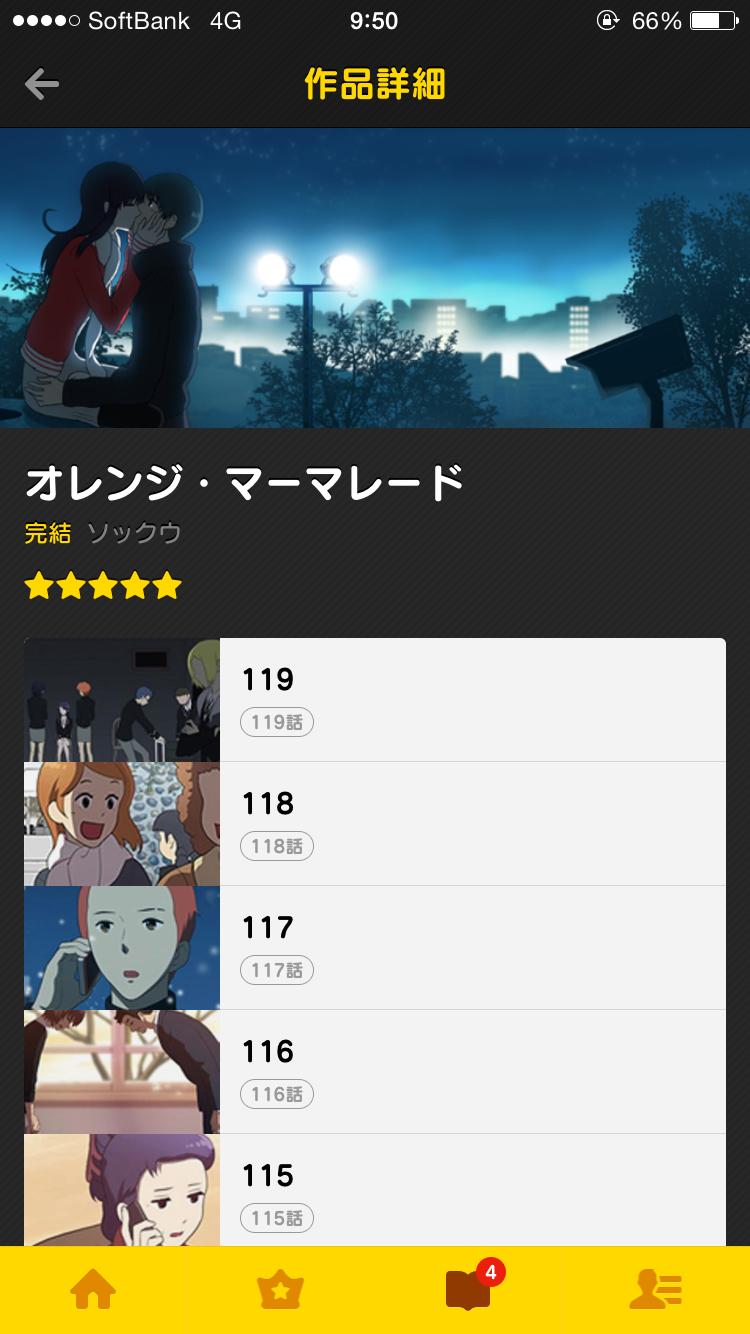Open episode 119
750x1334 pixels.
(374, 700)
